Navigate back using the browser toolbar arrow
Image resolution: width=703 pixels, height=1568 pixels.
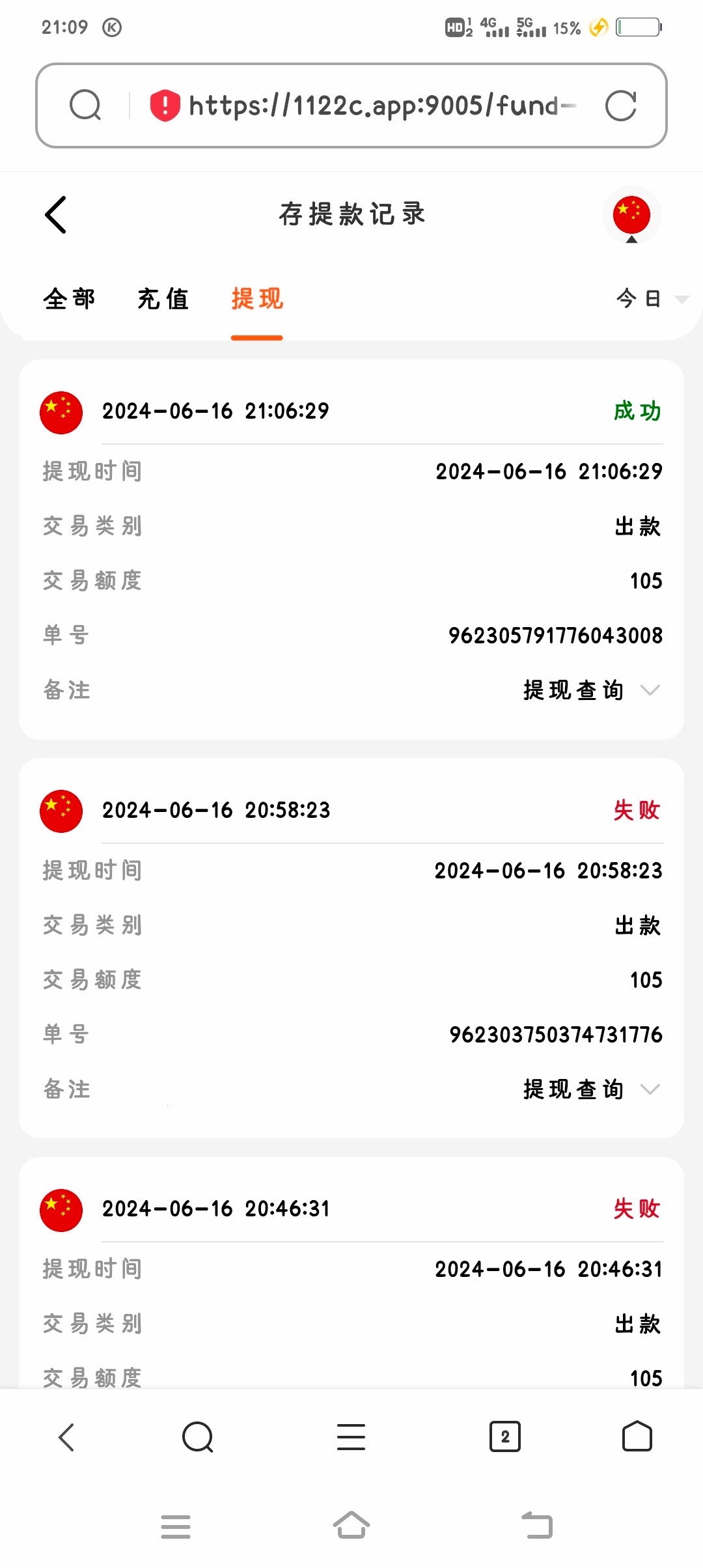click(66, 1437)
